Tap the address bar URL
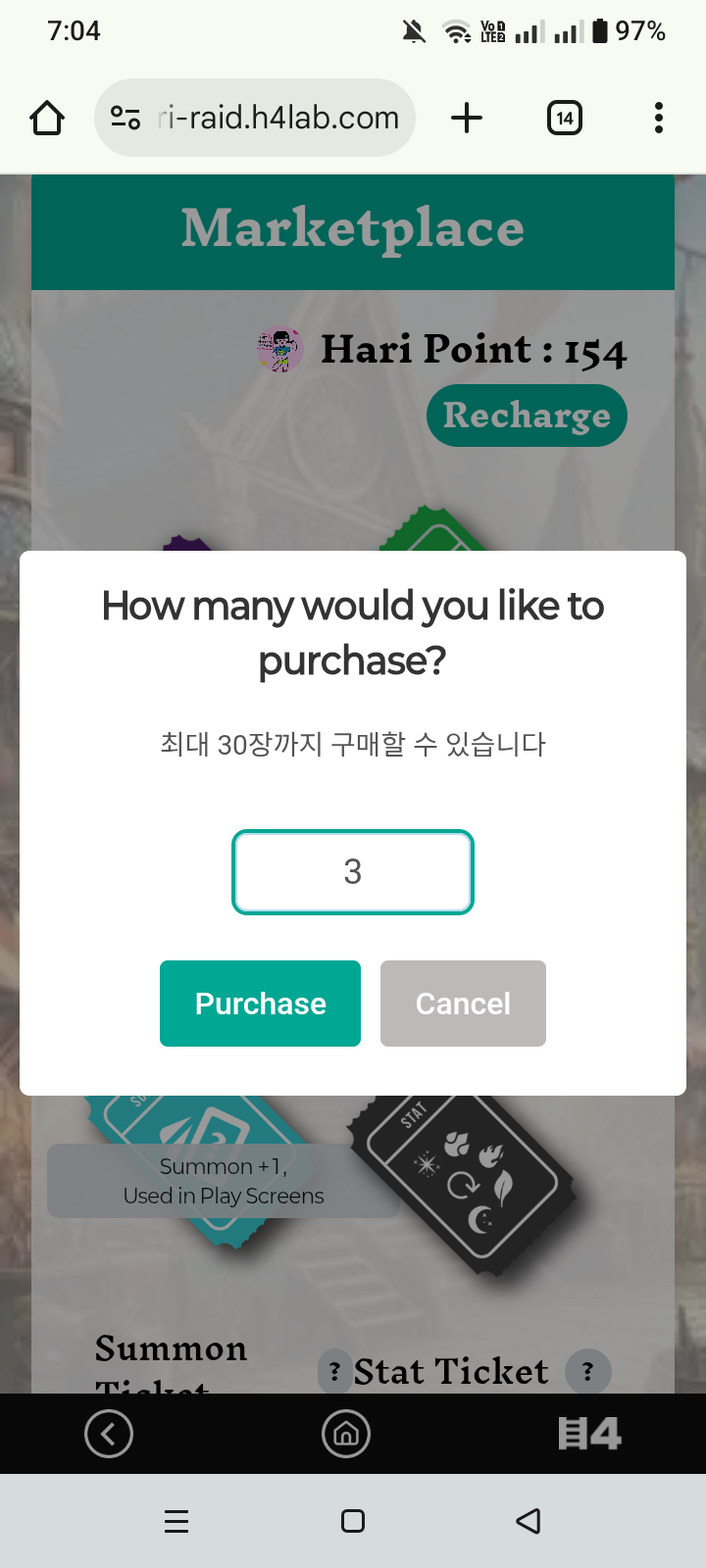This screenshot has width=706, height=1568. (278, 119)
